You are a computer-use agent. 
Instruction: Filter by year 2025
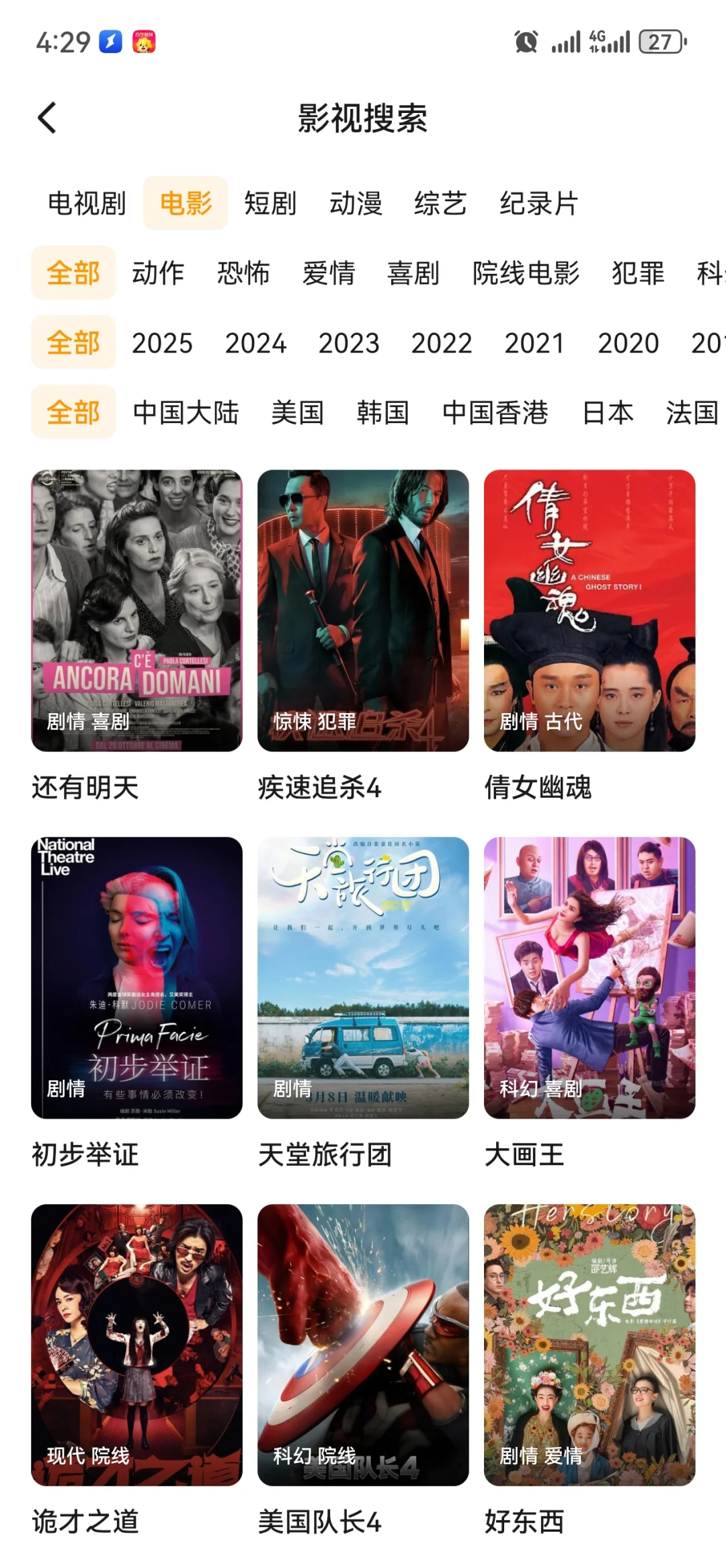162,343
